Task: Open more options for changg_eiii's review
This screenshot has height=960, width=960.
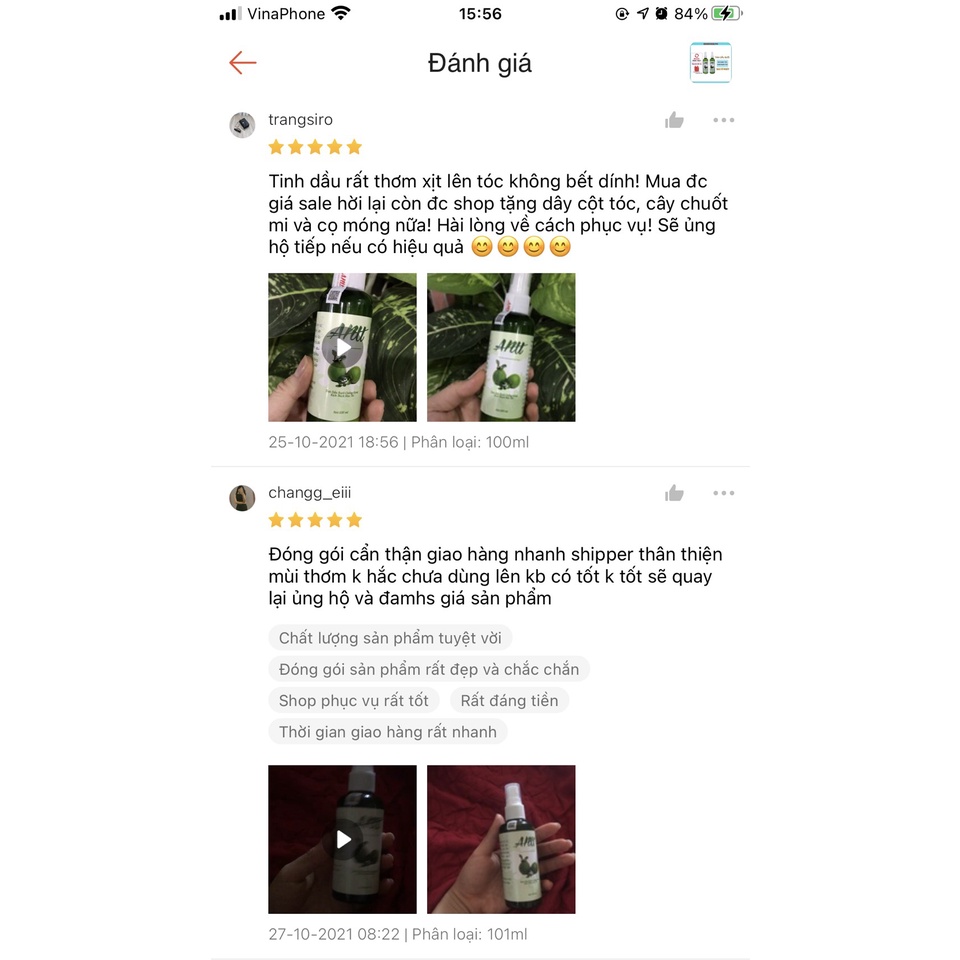Action: pyautogui.click(x=724, y=493)
